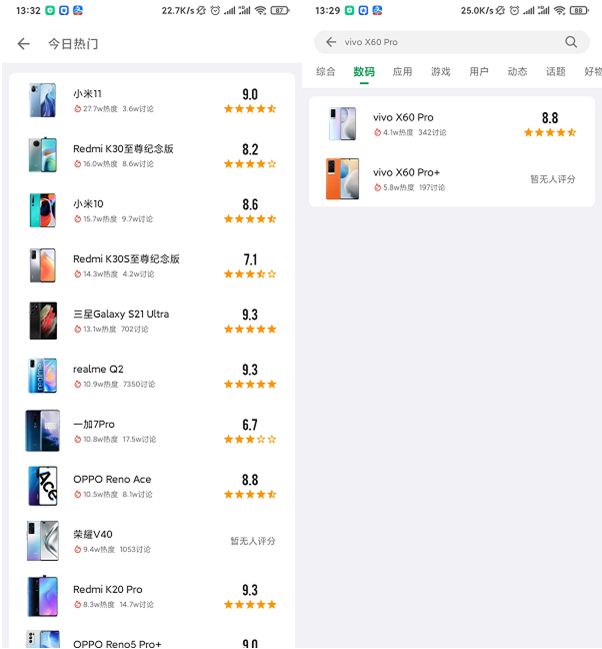The image size is (602, 649).
Task: Tap the search magnifier icon
Action: click(x=571, y=42)
